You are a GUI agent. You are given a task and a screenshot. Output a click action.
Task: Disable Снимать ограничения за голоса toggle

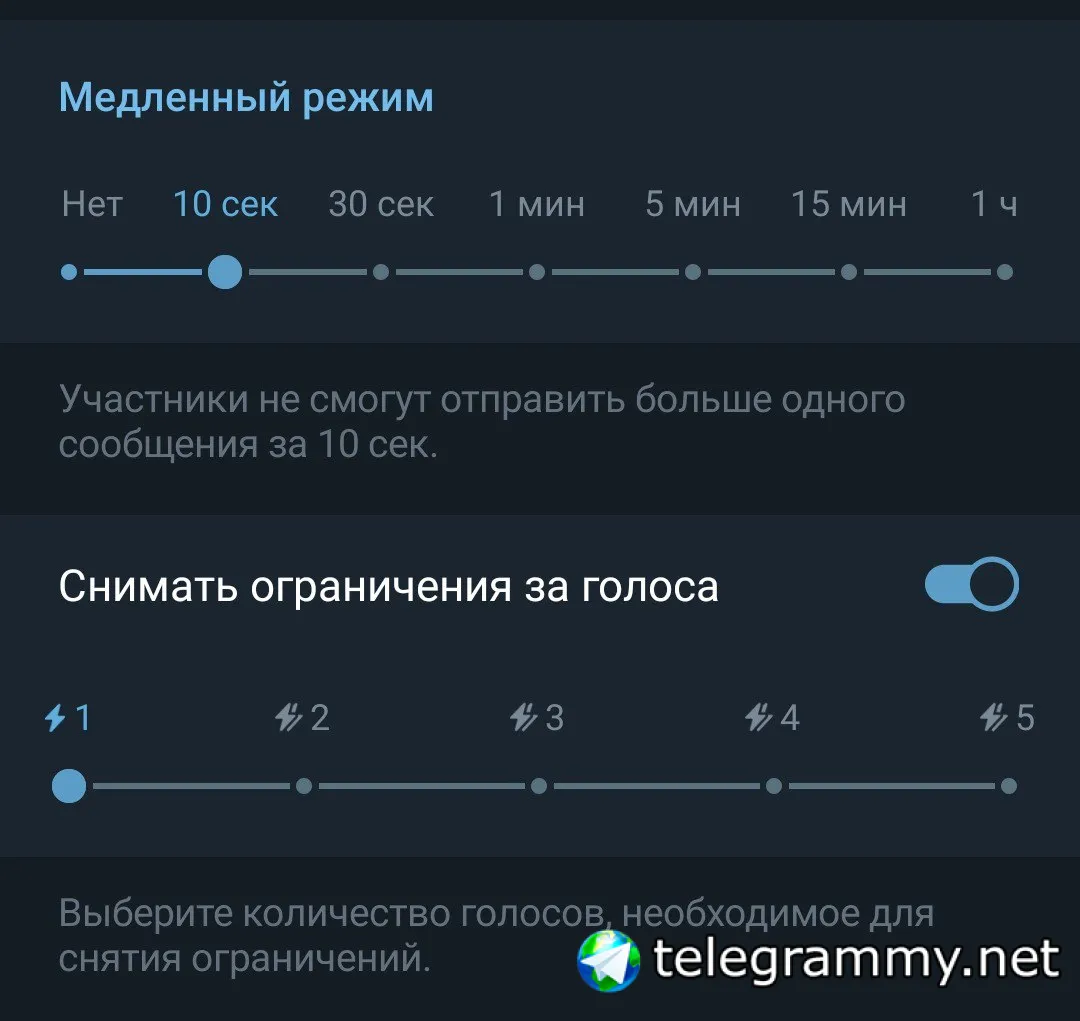(971, 585)
